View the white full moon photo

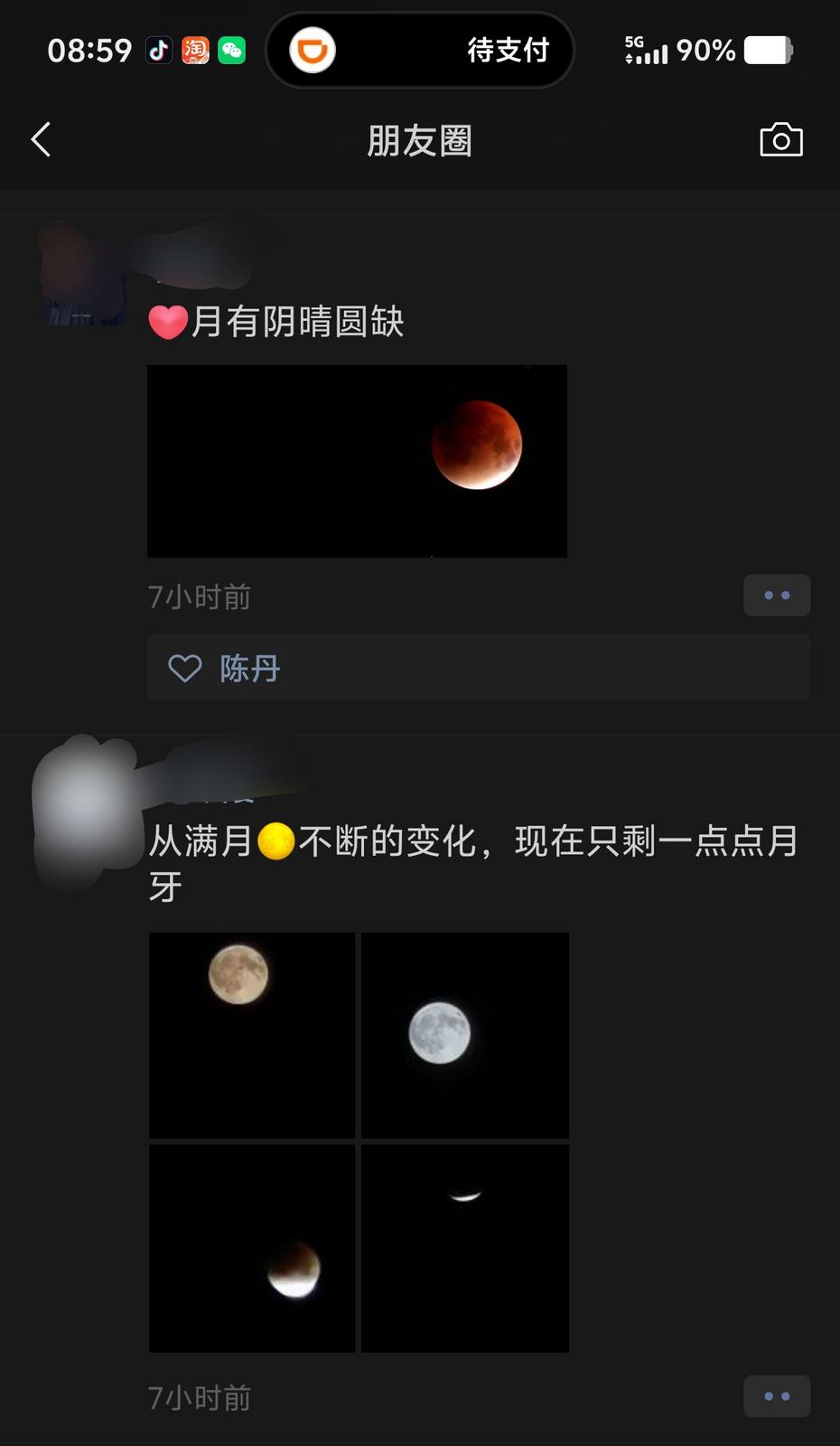465,1035
